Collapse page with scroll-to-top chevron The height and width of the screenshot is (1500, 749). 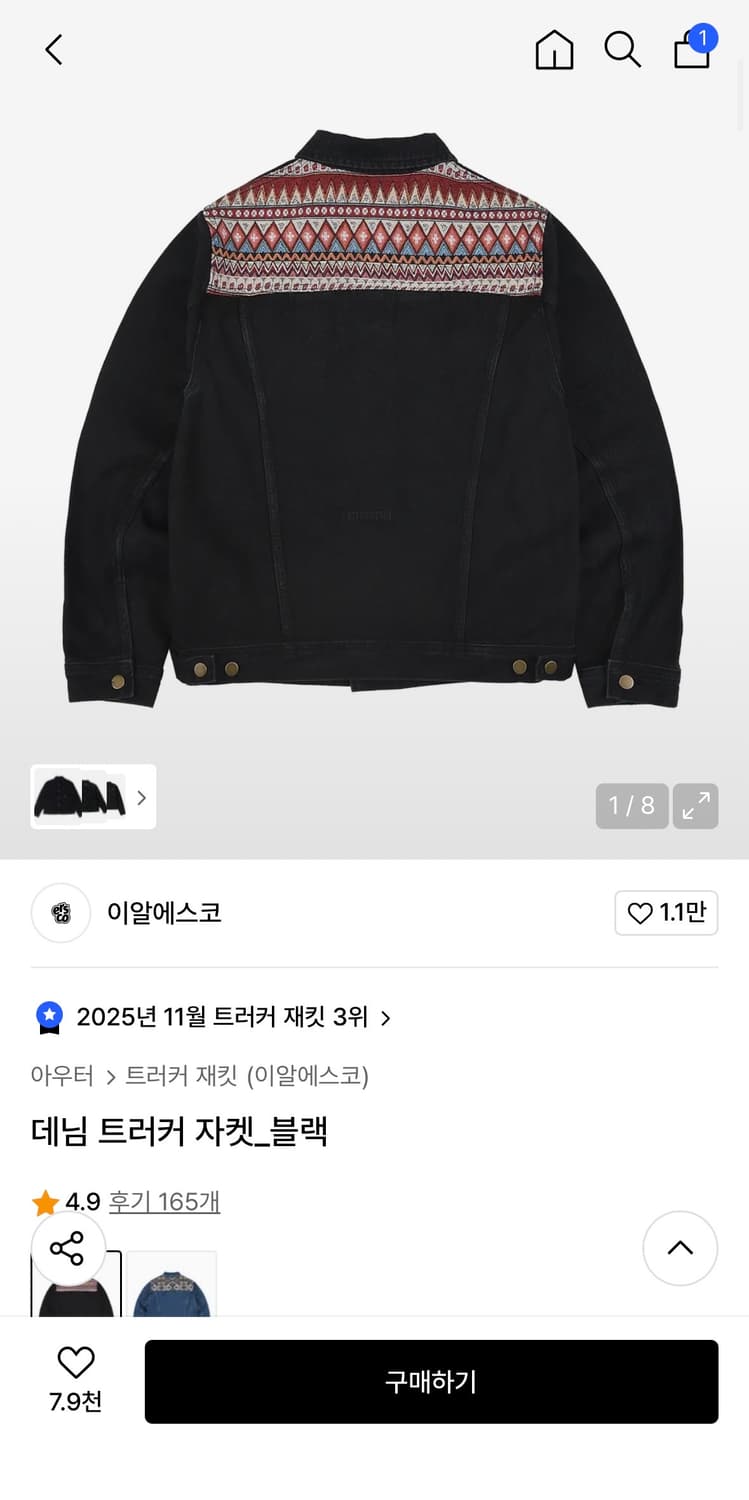pos(680,1248)
